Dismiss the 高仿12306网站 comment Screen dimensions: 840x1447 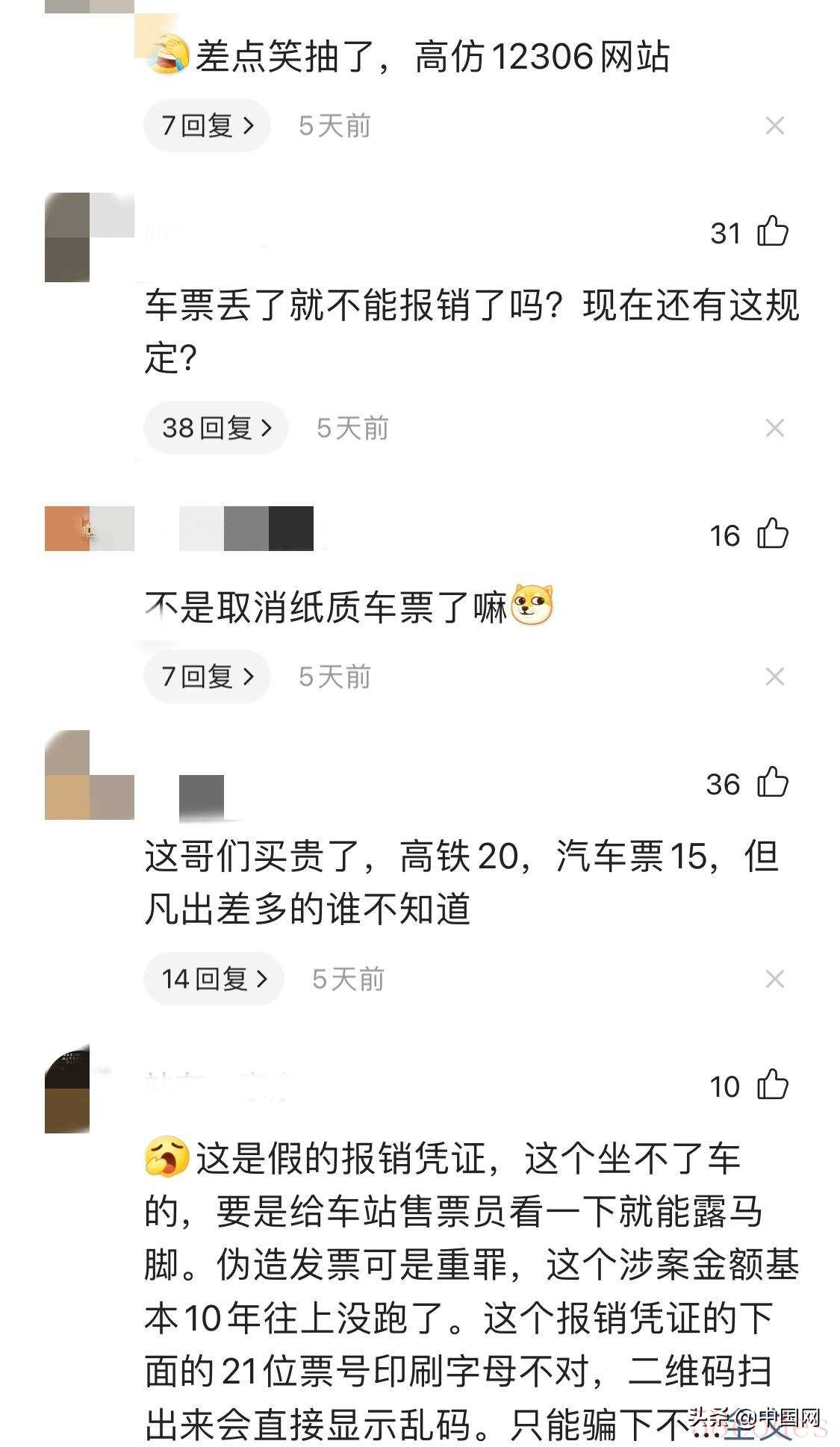coord(774,126)
